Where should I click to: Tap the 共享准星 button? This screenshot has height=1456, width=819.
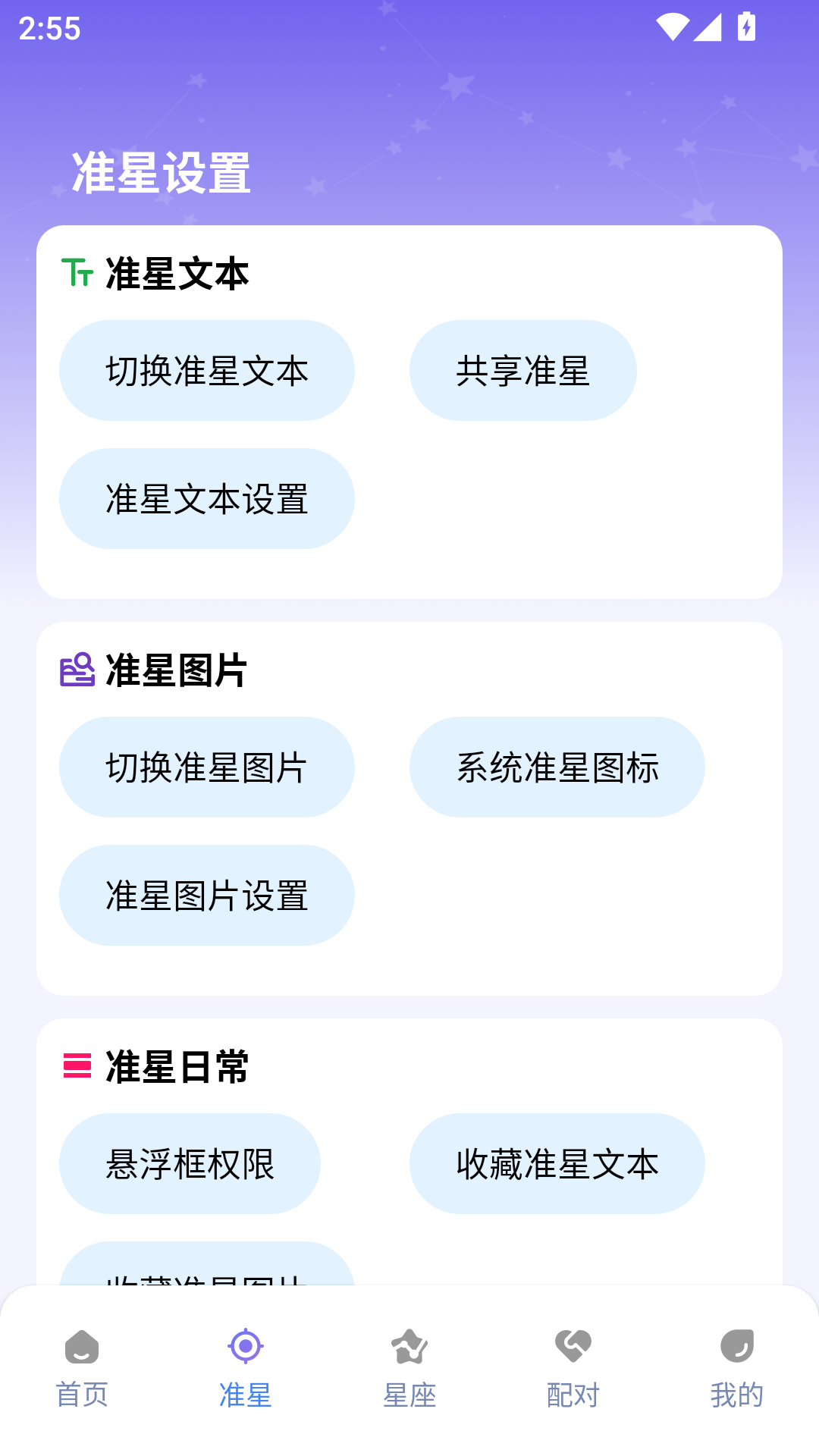pos(522,370)
